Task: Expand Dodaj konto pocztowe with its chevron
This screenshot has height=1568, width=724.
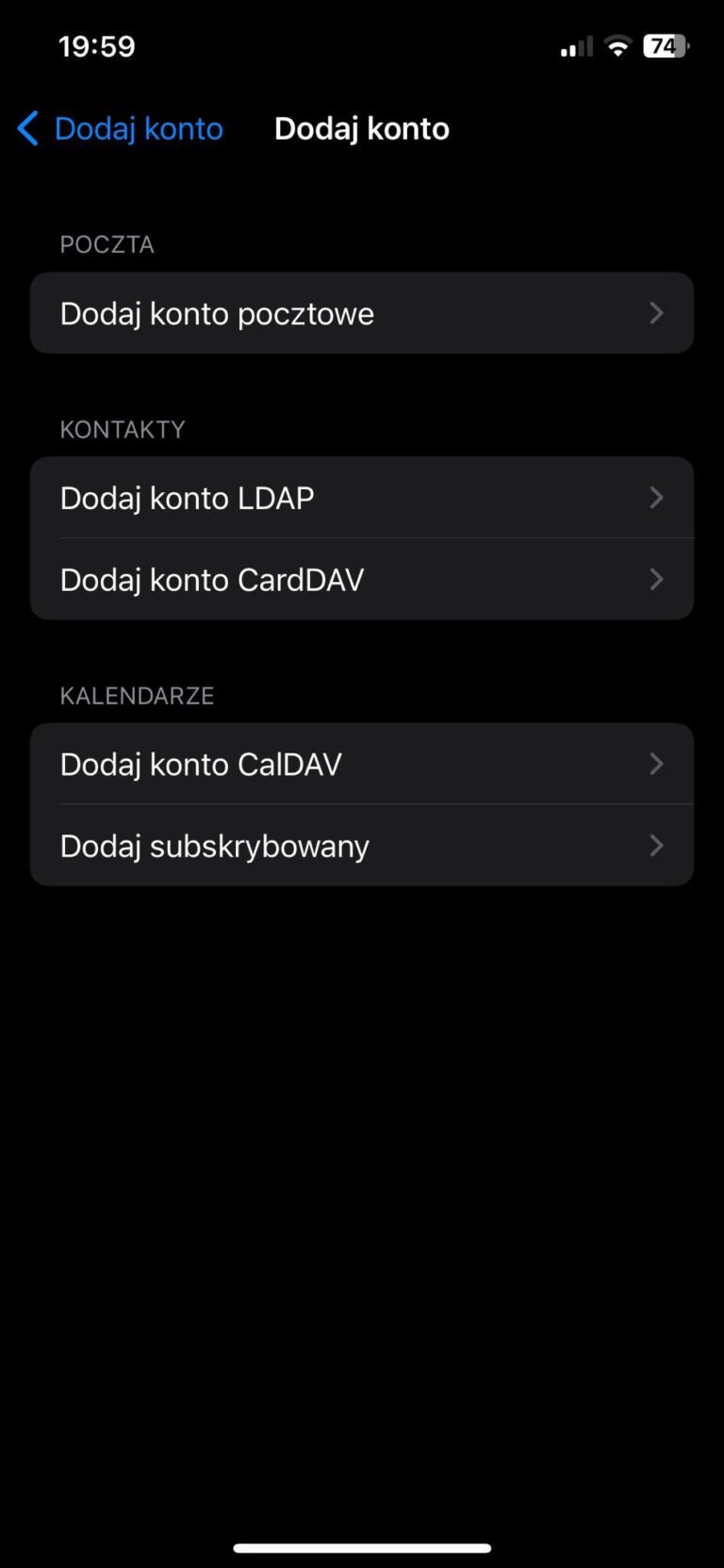Action: click(x=656, y=313)
